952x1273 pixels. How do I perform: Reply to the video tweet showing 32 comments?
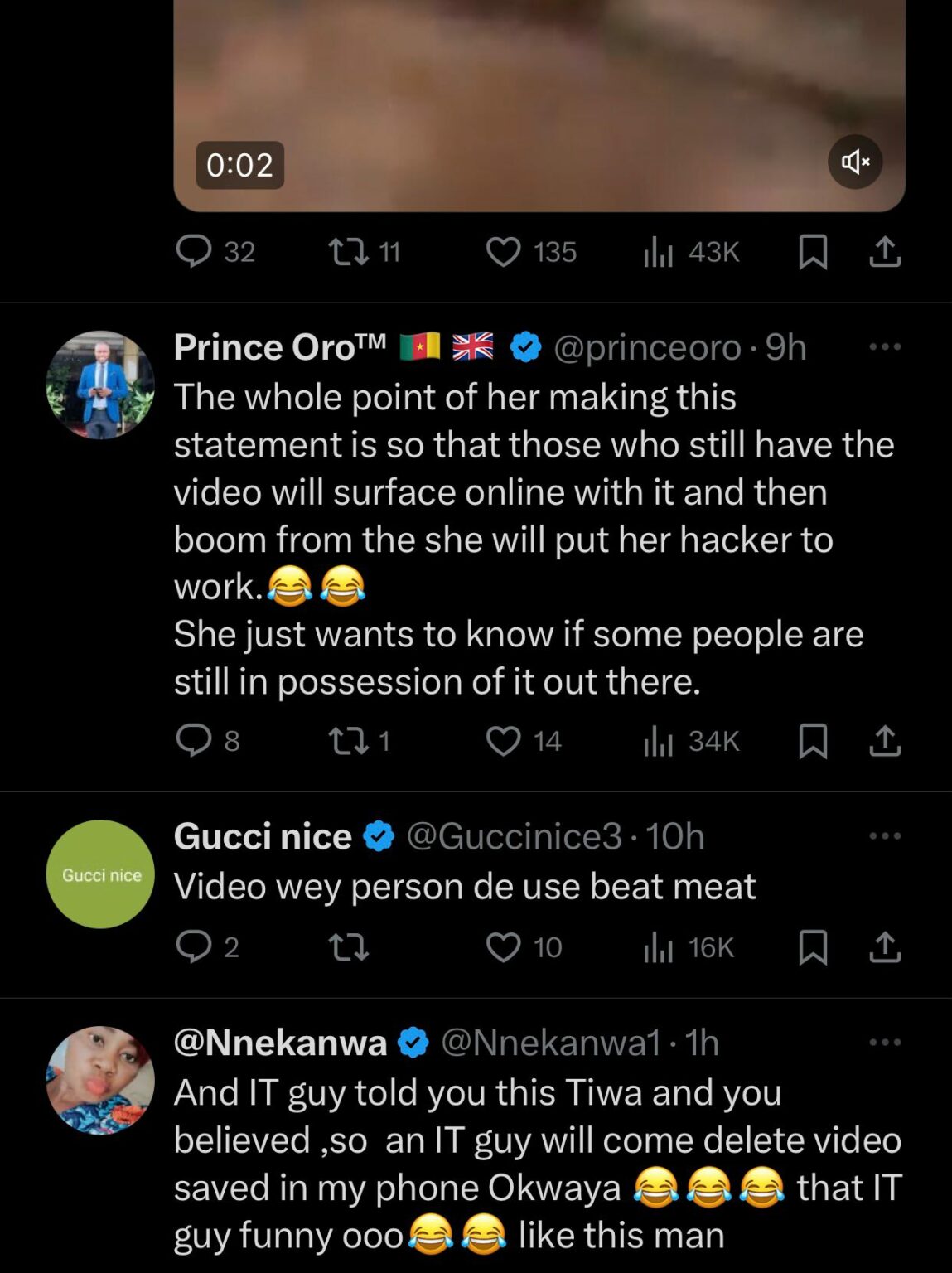(196, 252)
